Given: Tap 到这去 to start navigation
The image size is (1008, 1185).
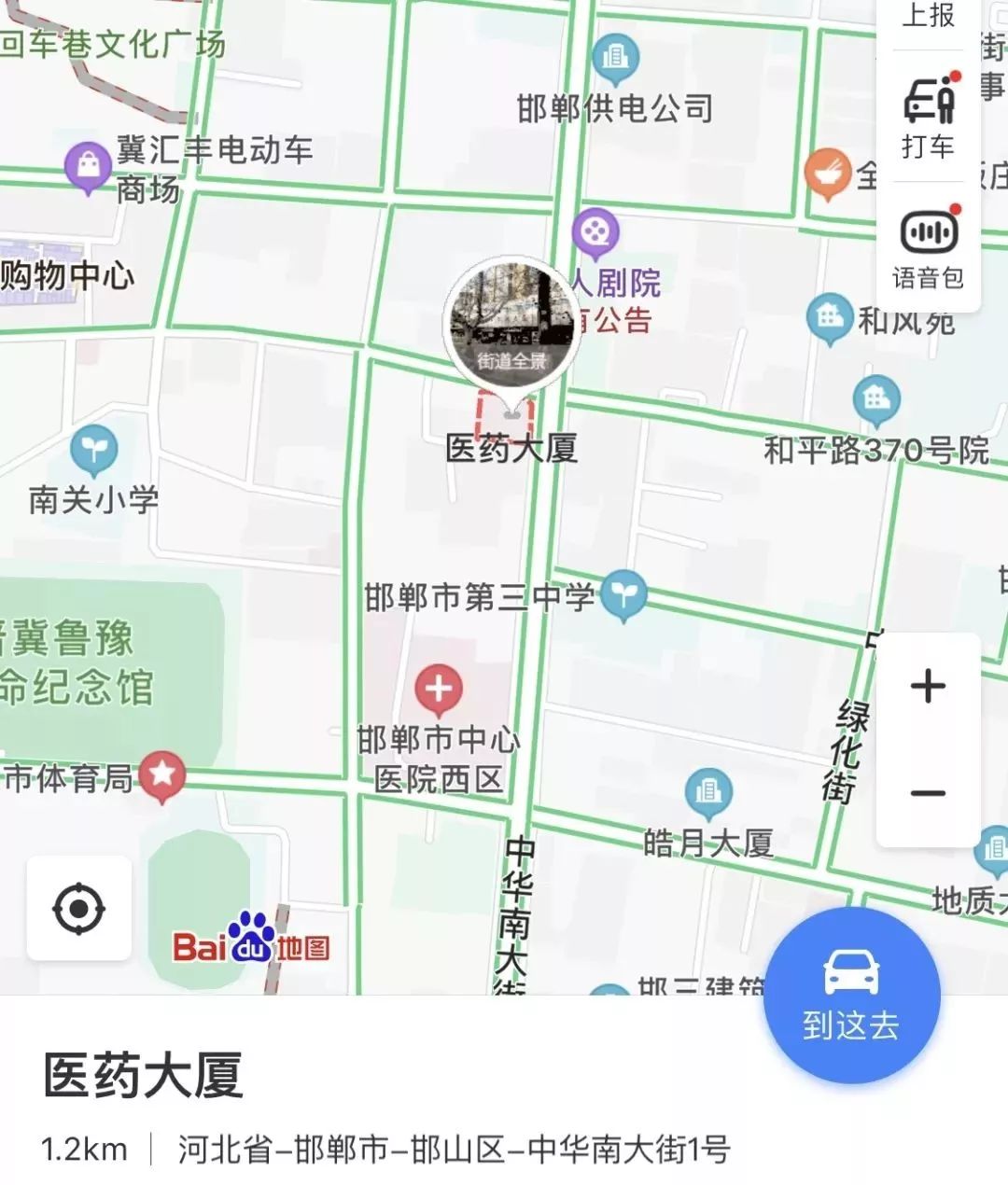Looking at the screenshot, I should tap(852, 997).
